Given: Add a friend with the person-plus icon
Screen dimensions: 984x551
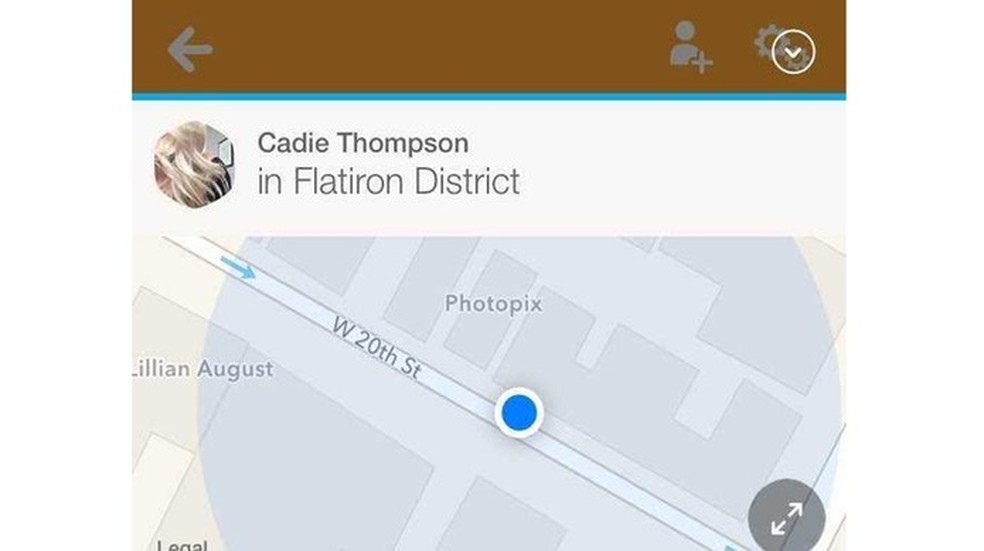Looking at the screenshot, I should (690, 48).
